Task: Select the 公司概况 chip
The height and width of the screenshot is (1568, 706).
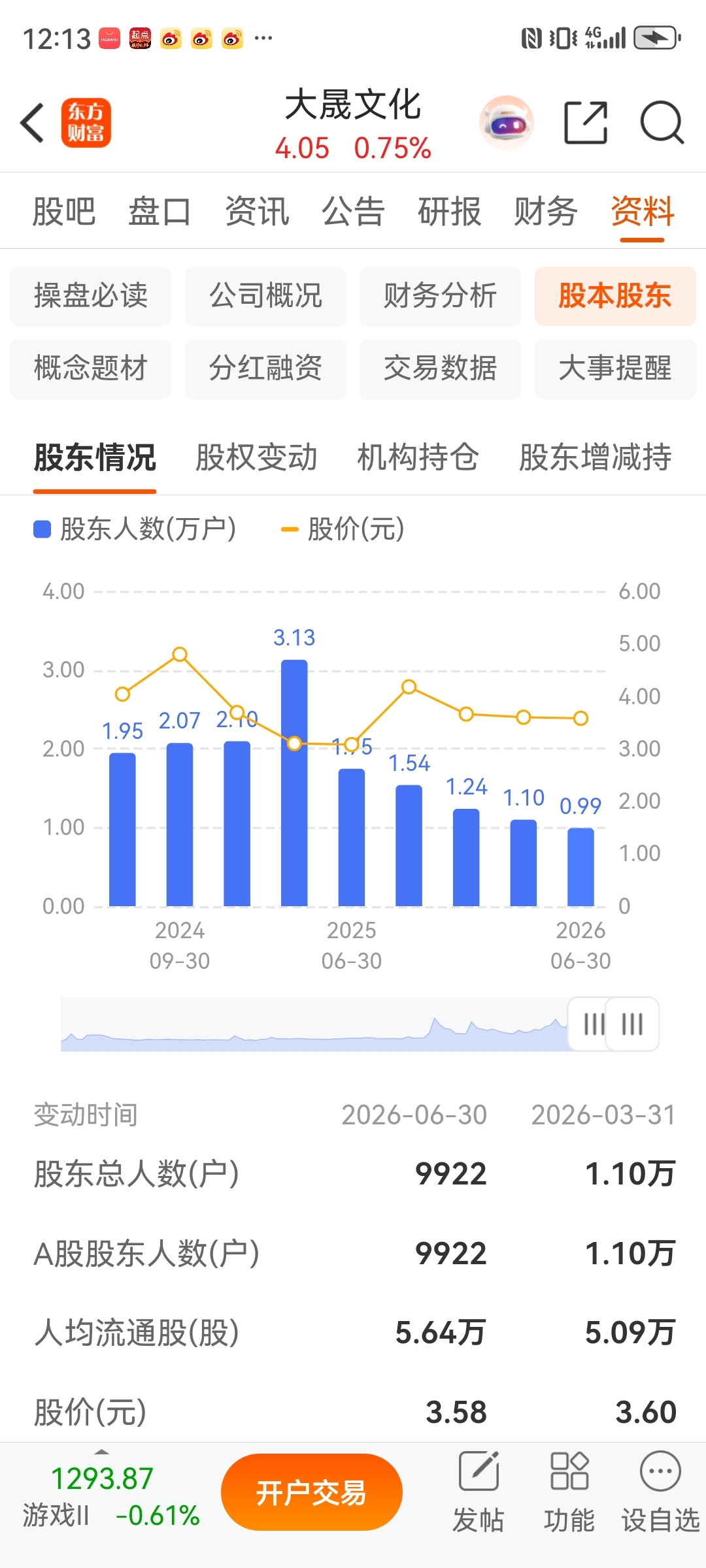Action: (x=265, y=296)
